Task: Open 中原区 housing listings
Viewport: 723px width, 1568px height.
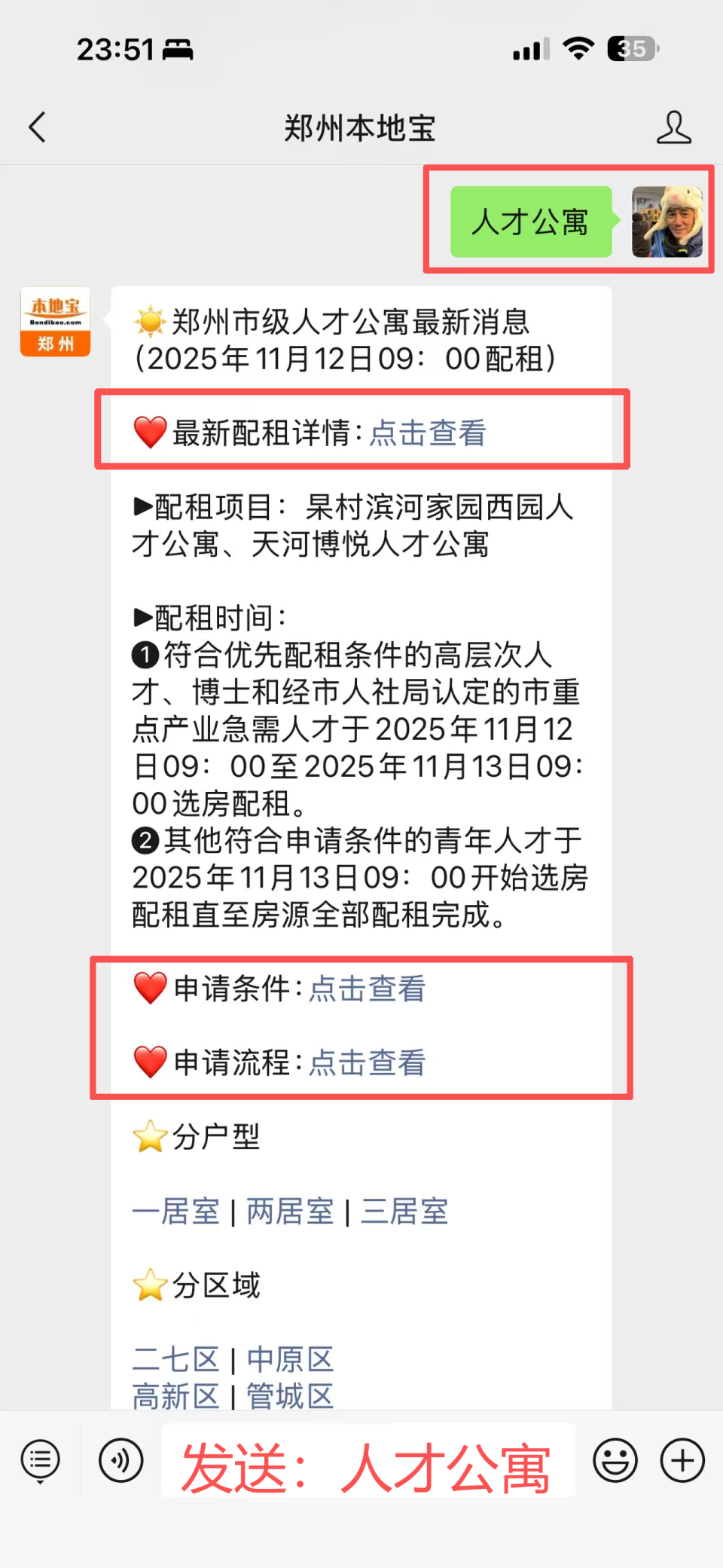Action: point(290,1359)
